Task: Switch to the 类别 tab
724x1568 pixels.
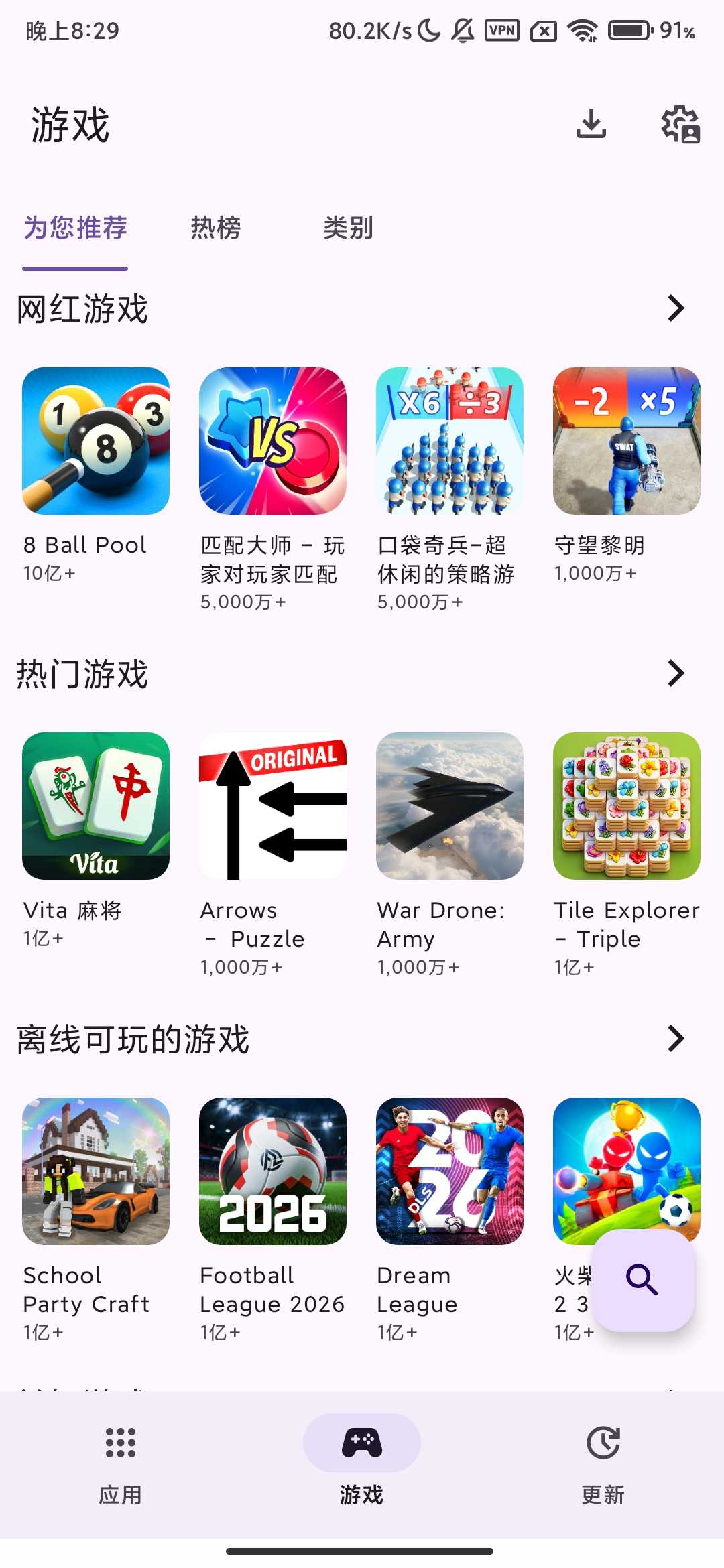Action: pos(348,228)
